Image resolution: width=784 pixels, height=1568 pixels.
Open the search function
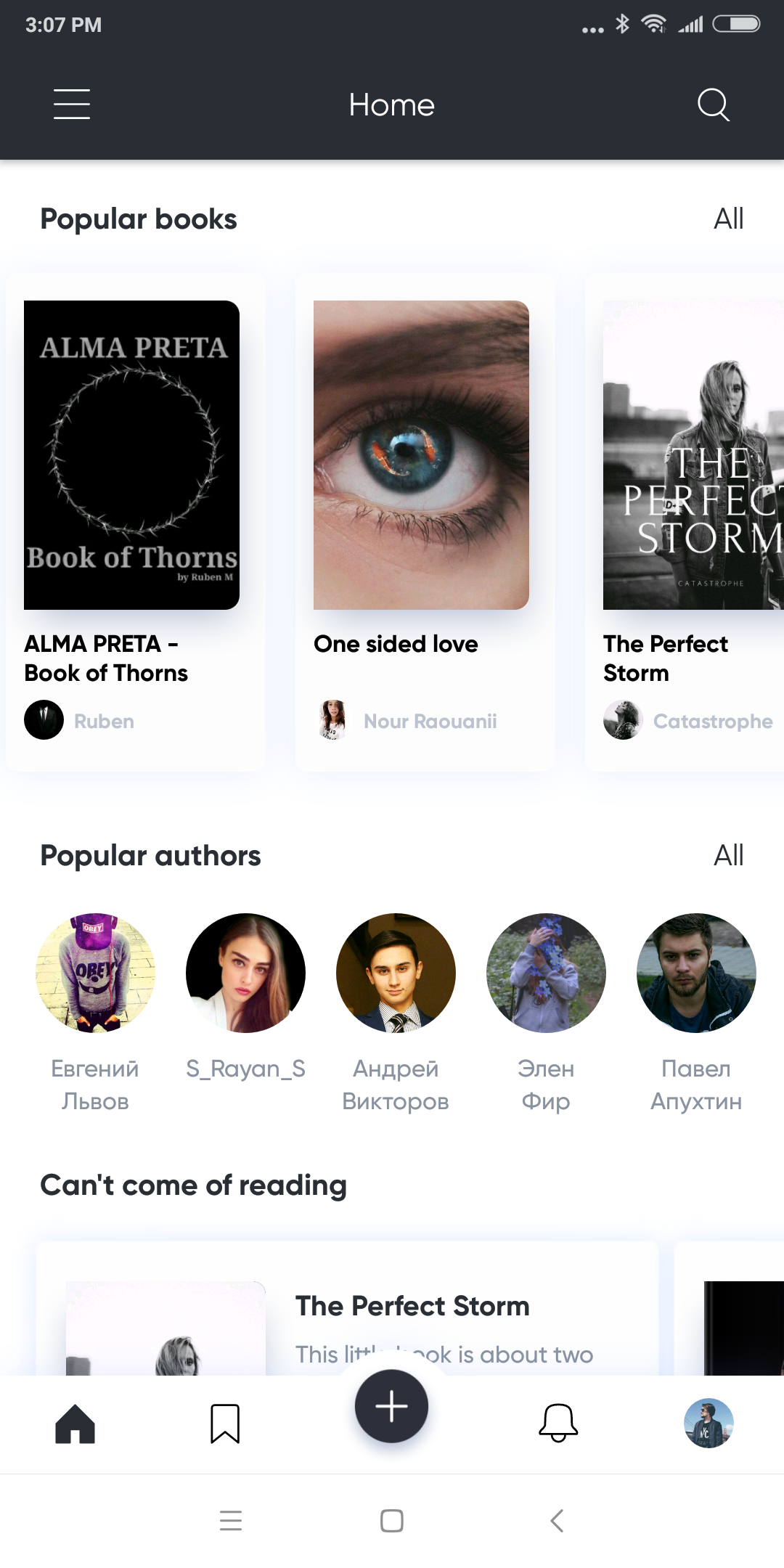click(x=713, y=105)
